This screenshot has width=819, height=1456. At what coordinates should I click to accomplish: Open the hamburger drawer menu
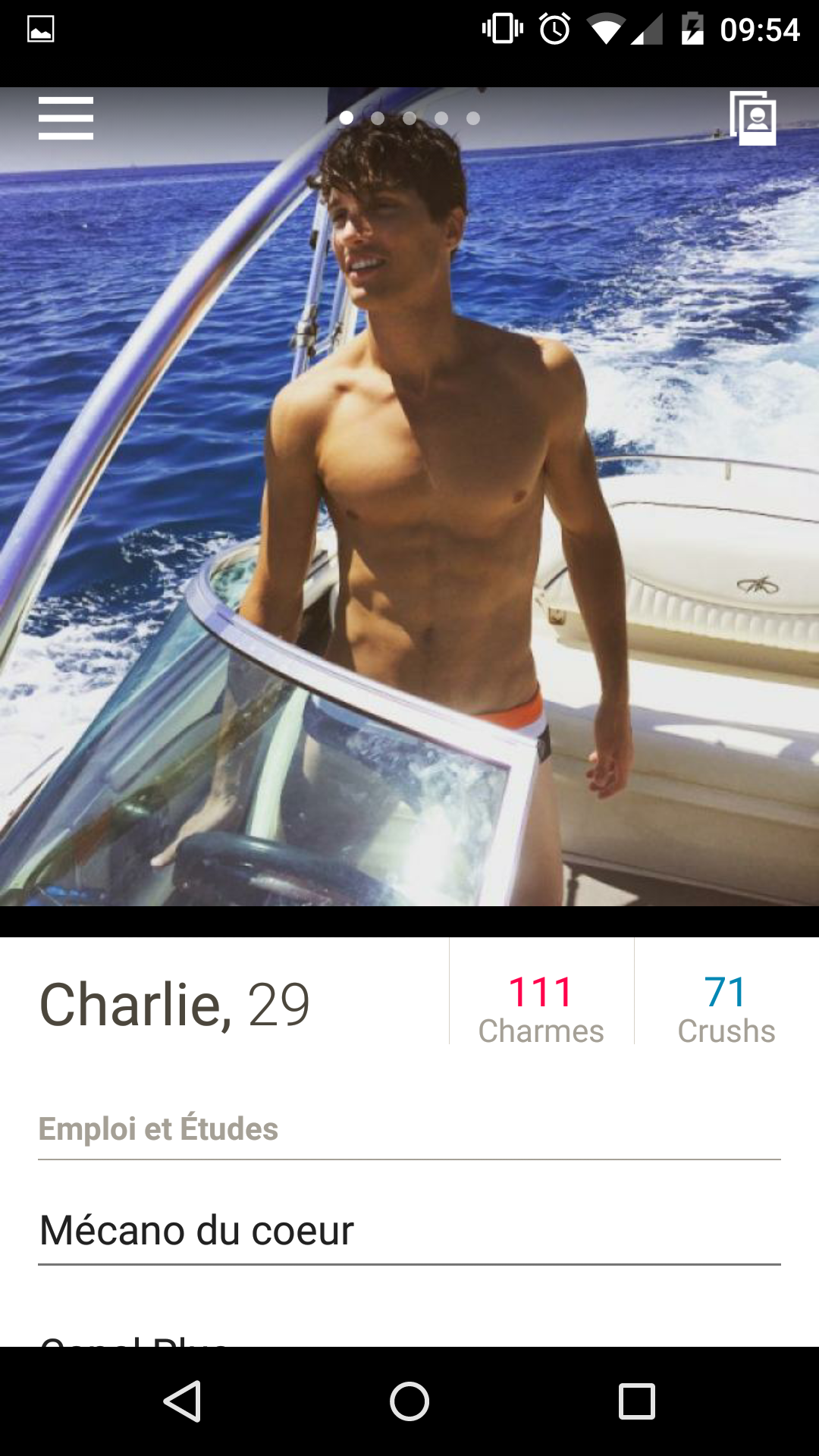click(66, 118)
